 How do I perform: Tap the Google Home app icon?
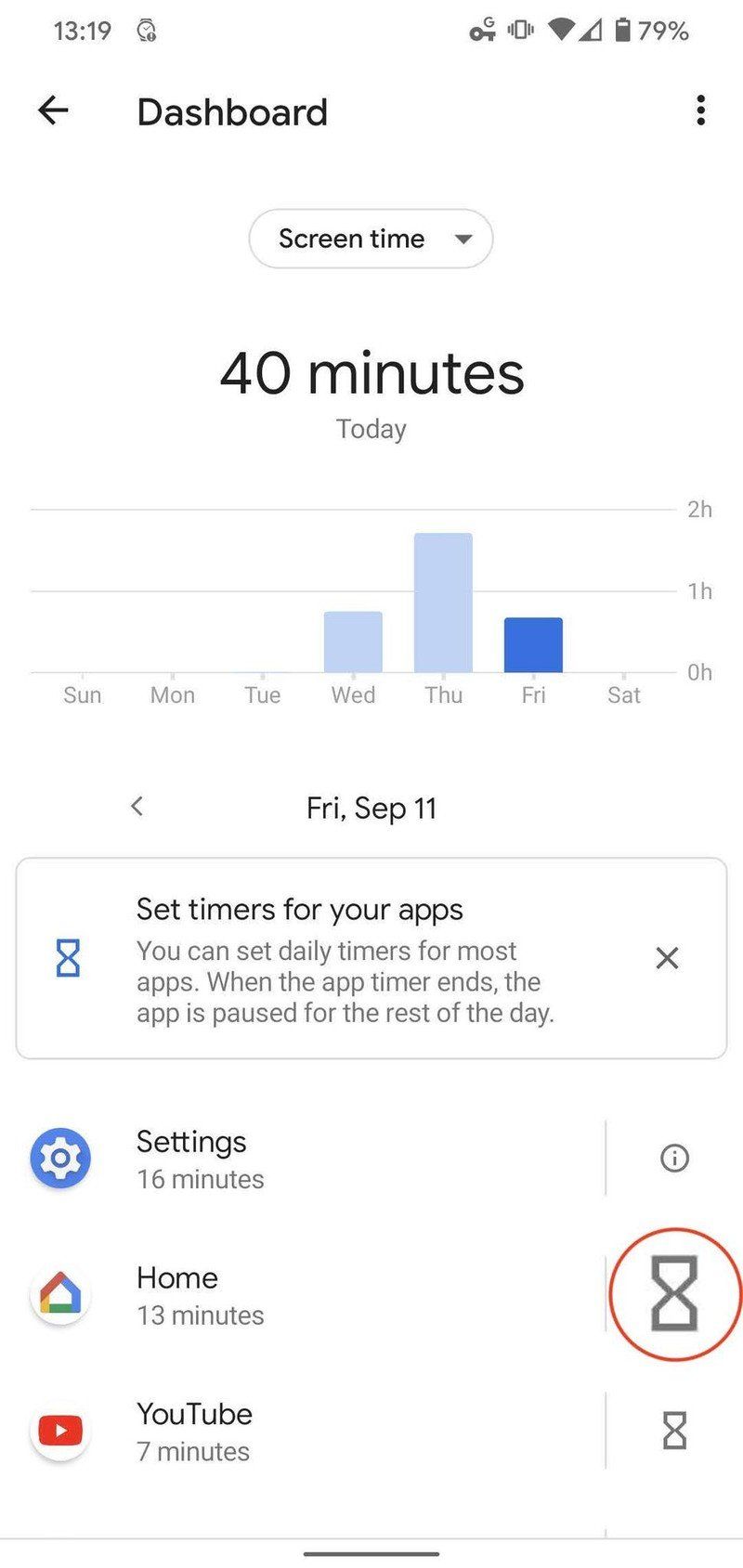pos(59,1294)
